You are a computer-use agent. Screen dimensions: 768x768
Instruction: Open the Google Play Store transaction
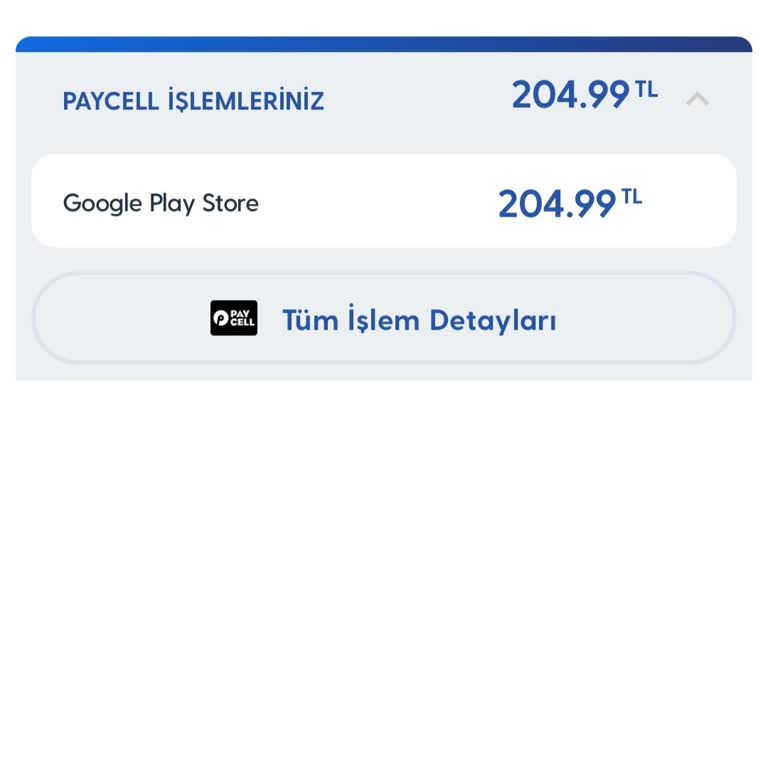pos(384,202)
